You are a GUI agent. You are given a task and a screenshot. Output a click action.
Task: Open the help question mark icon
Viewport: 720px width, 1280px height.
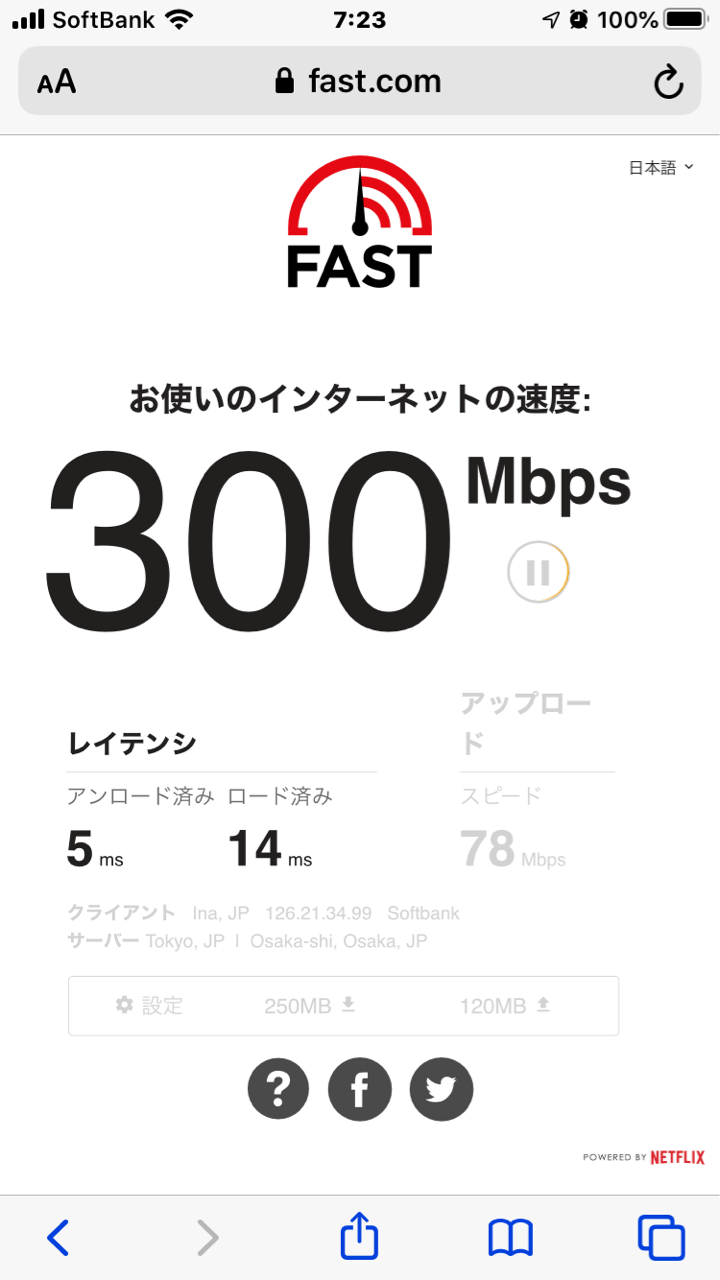[x=279, y=1089]
